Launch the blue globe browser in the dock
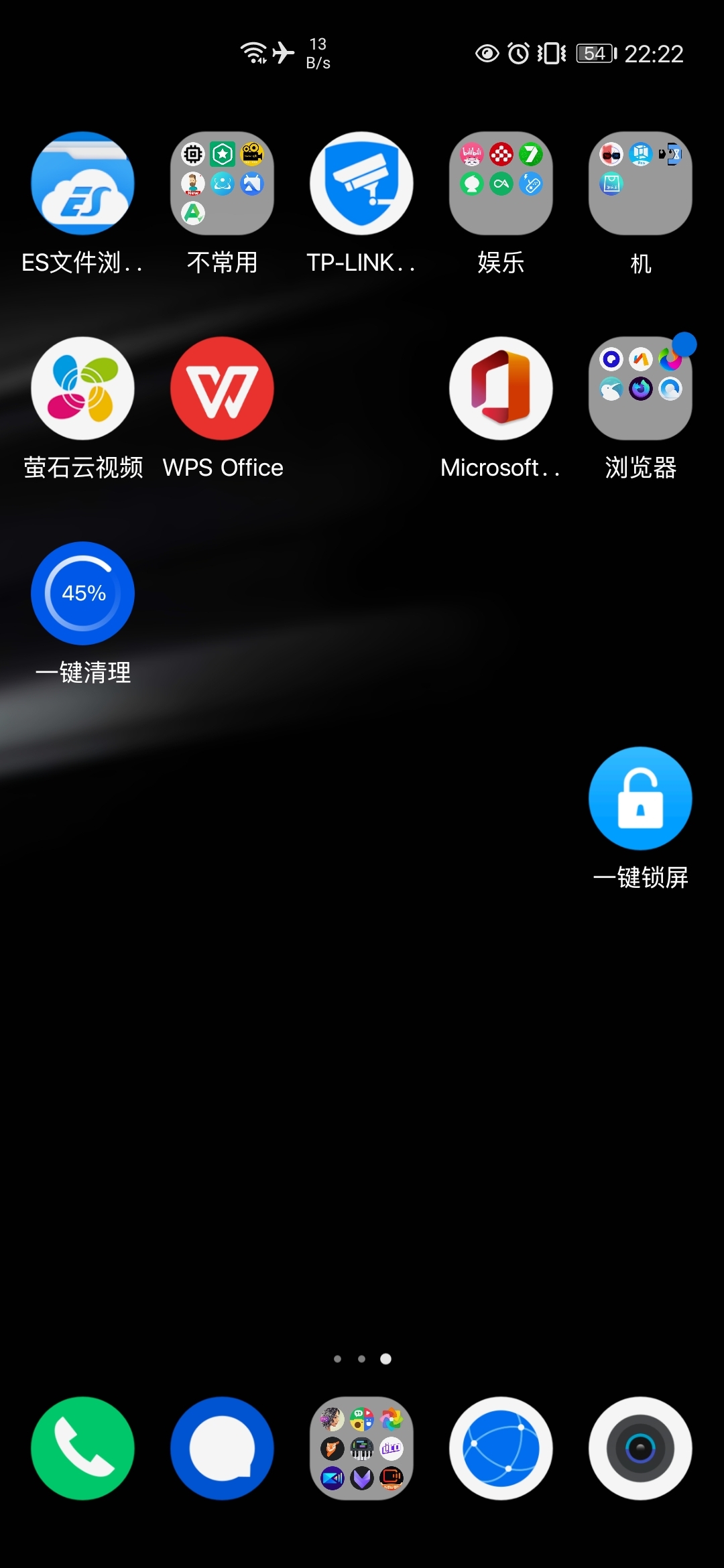 pos(501,1448)
